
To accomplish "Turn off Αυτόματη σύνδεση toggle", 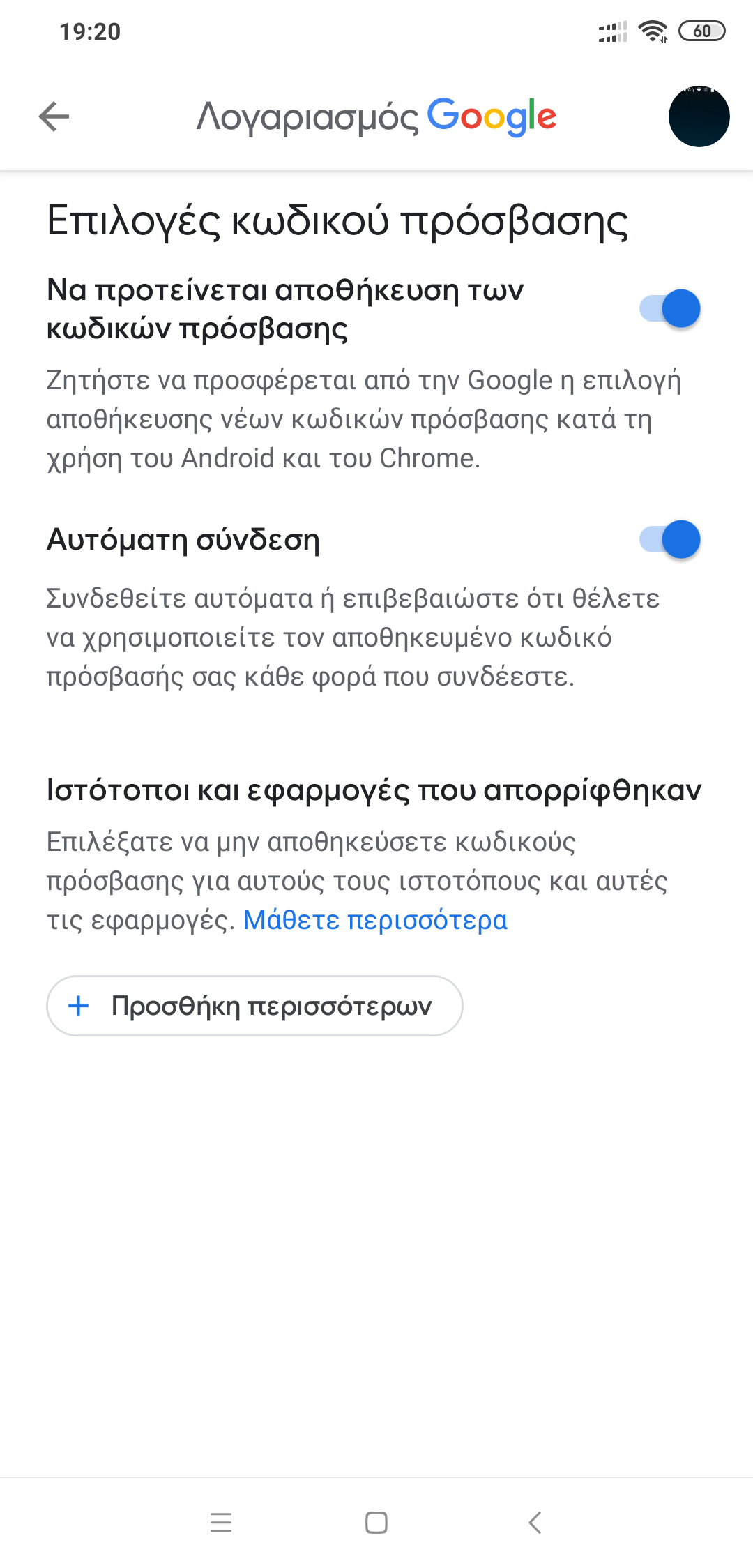I will (670, 540).
